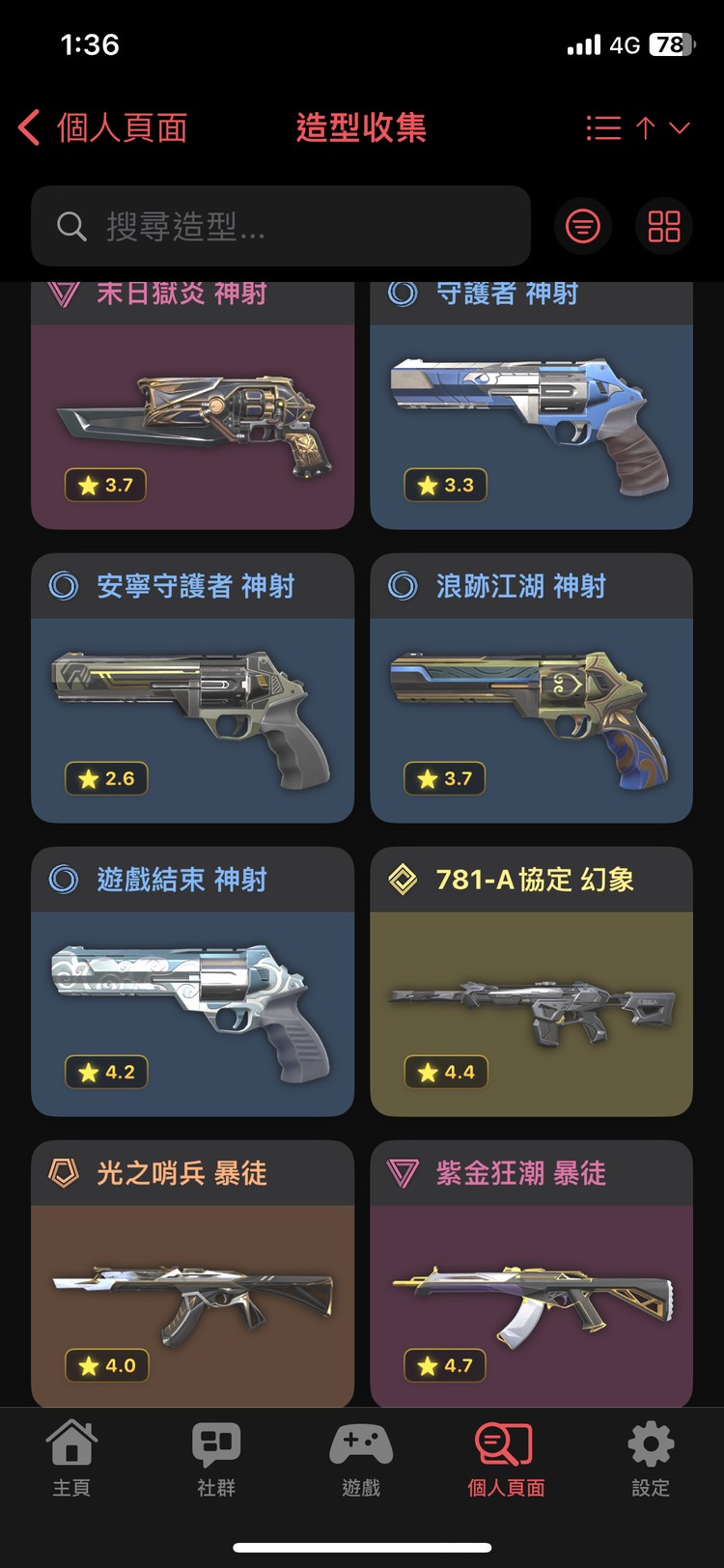The image size is (724, 1568).
Task: Tap the list sort icon in top bar
Action: [x=604, y=127]
